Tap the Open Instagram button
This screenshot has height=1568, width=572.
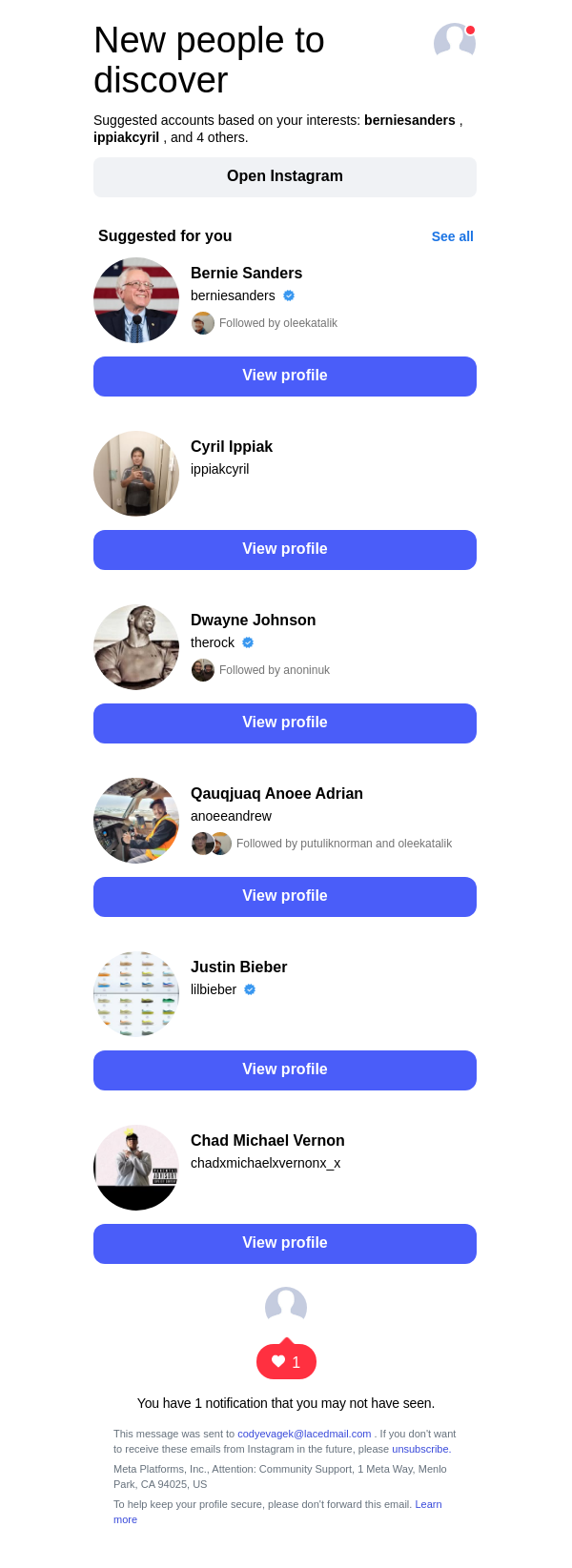tap(285, 177)
